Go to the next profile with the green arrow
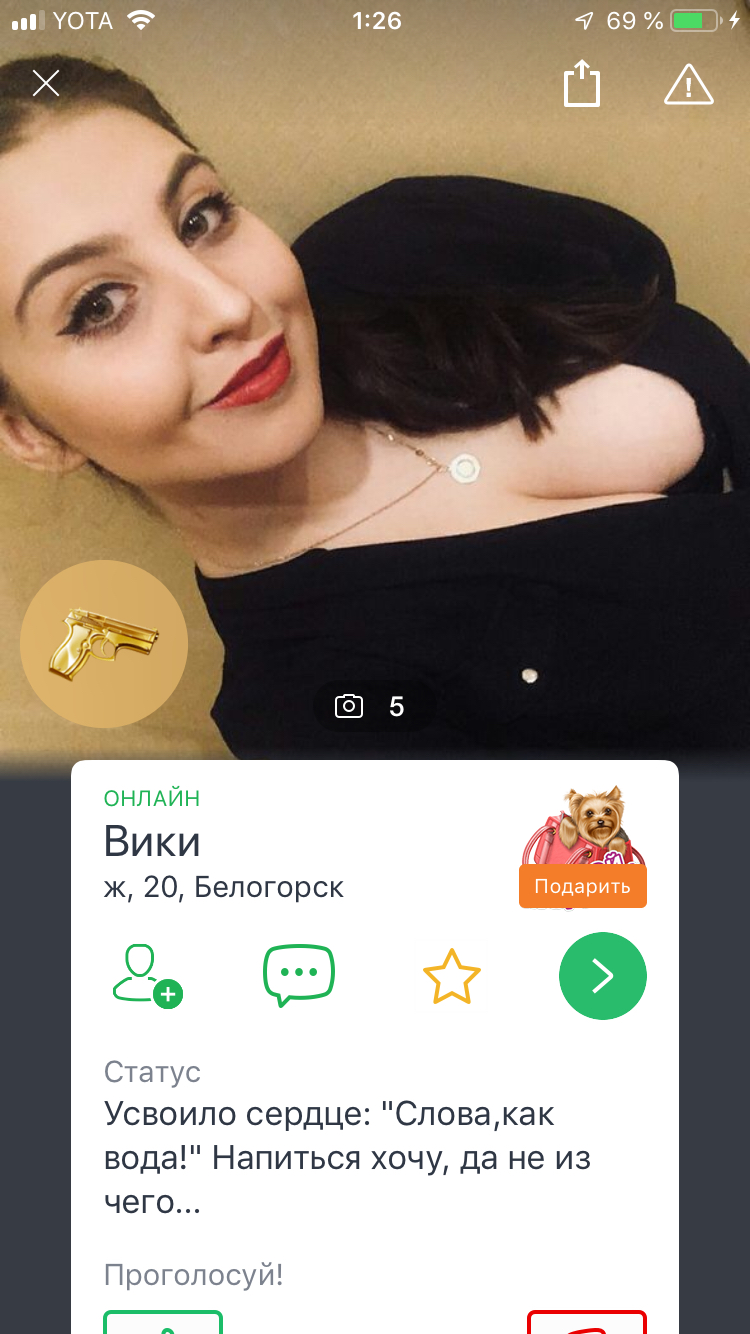 click(x=603, y=977)
